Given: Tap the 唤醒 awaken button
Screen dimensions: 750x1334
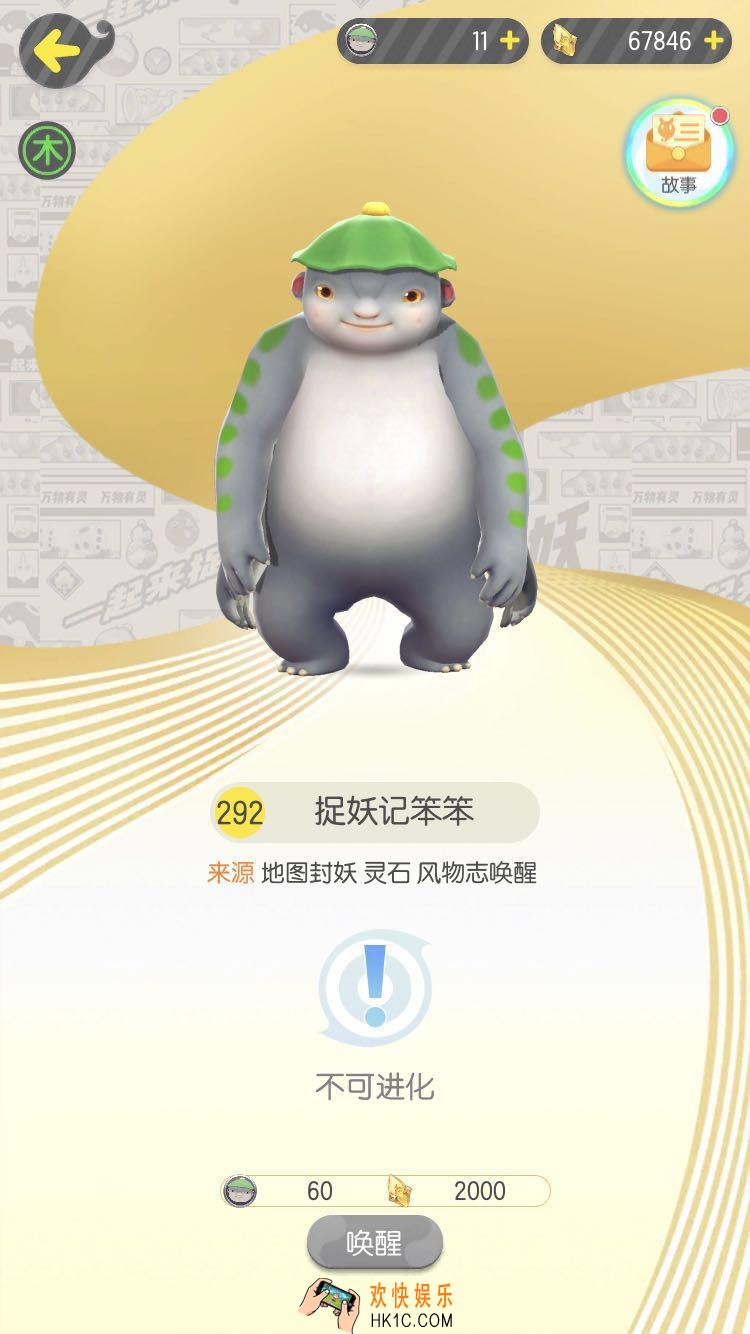Looking at the screenshot, I should pyautogui.click(x=375, y=1243).
